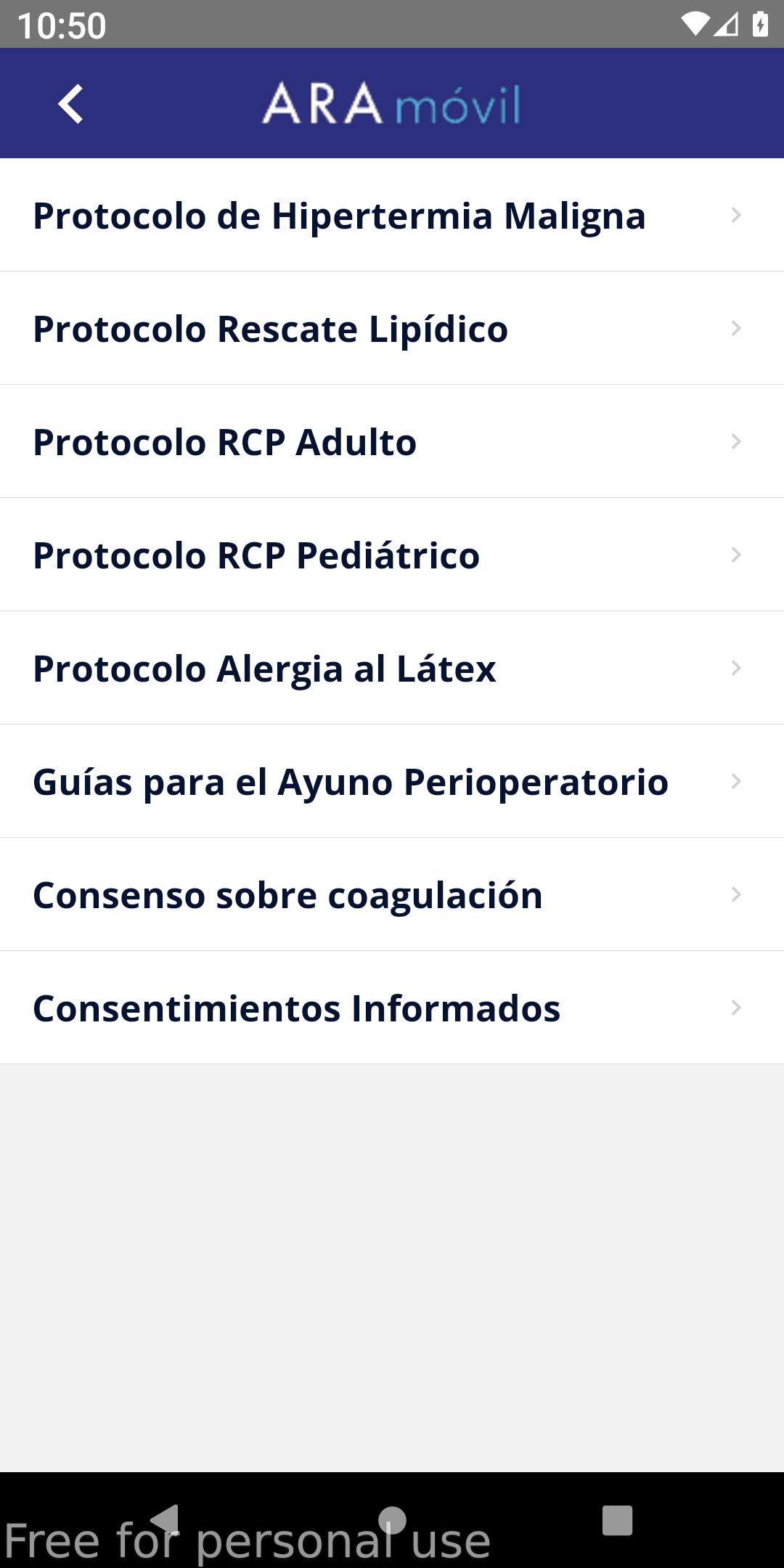Open Guías para el Ayuno Perioperatorio

coord(392,782)
